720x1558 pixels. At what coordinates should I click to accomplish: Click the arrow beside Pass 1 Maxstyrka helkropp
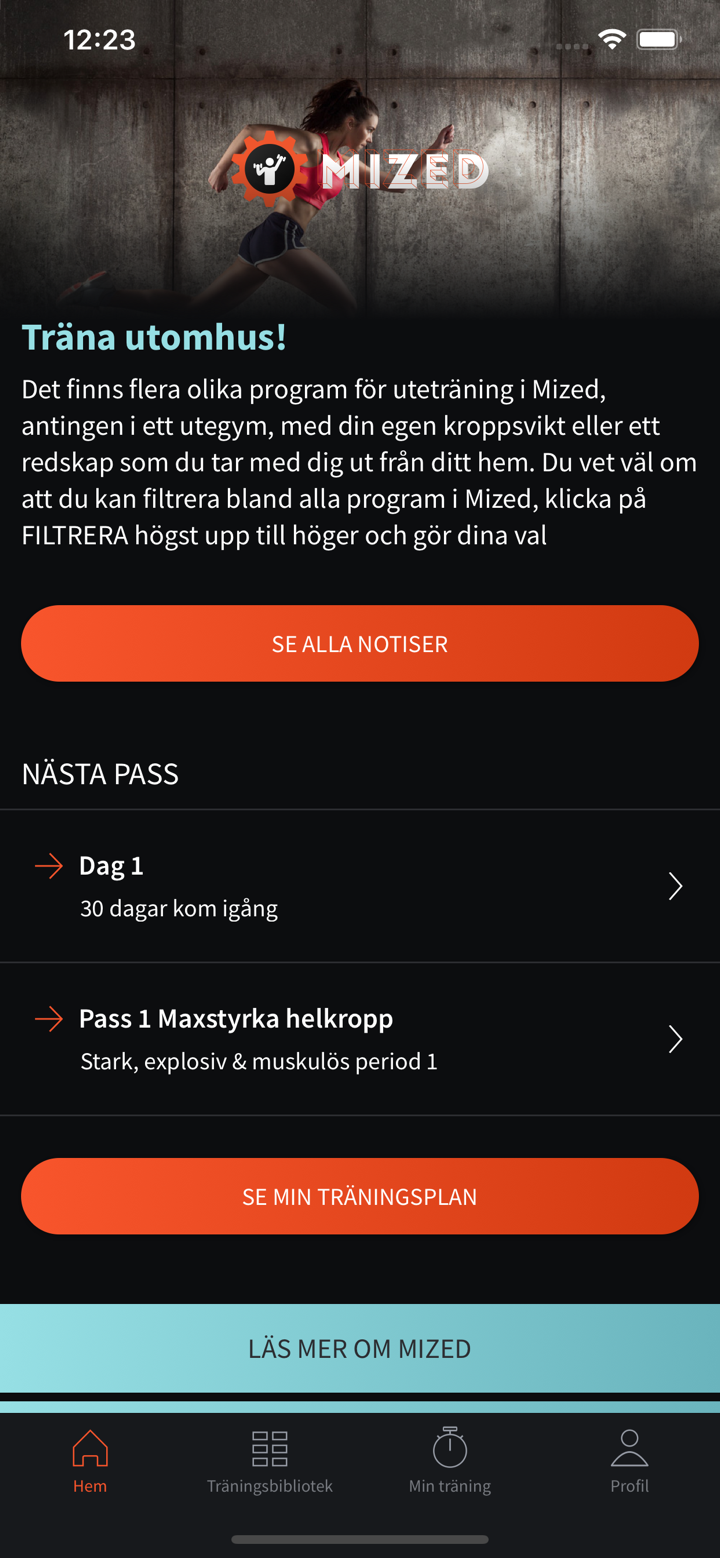tap(48, 1018)
